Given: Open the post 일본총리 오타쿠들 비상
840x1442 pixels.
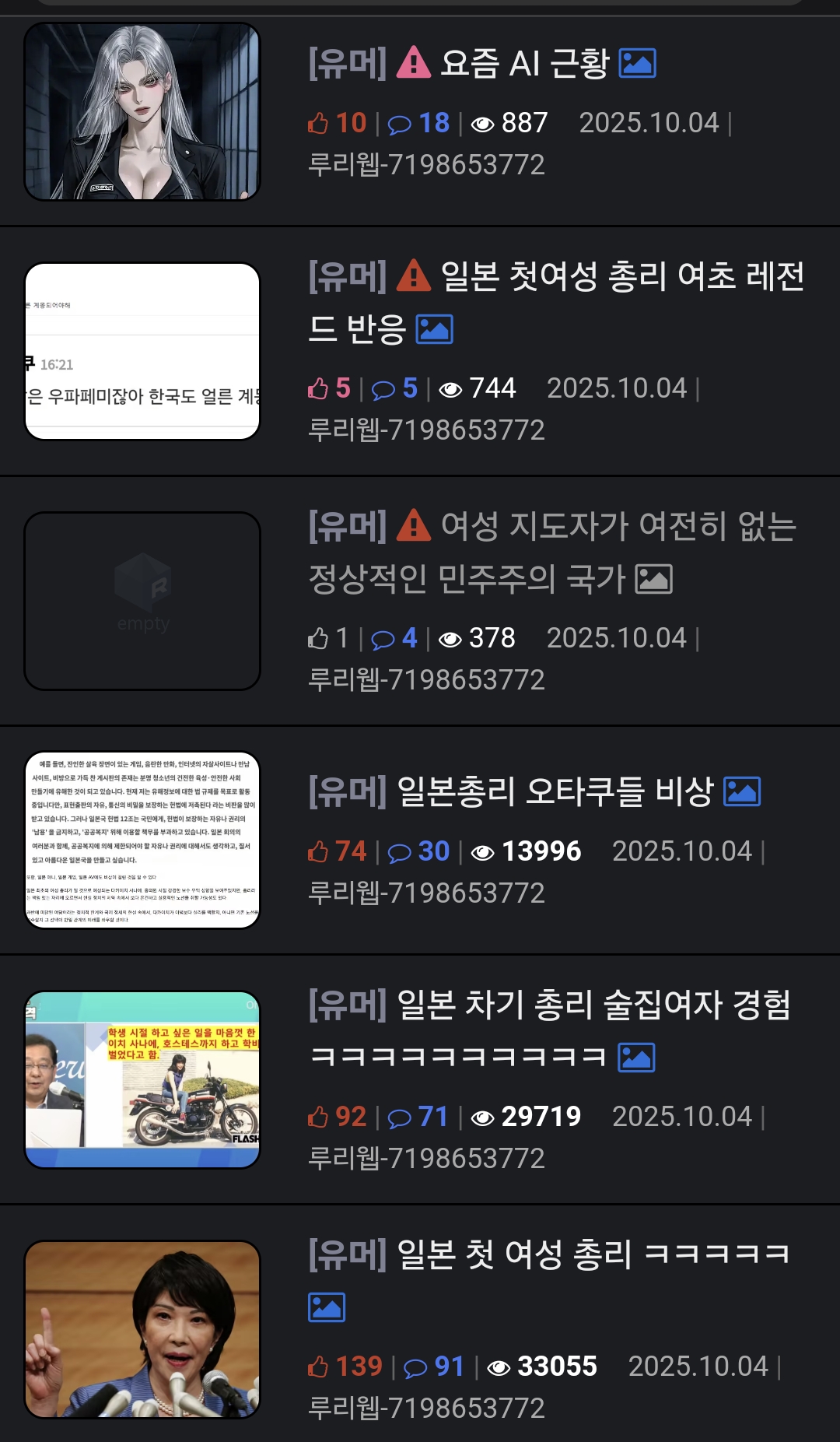Looking at the screenshot, I should [x=555, y=791].
